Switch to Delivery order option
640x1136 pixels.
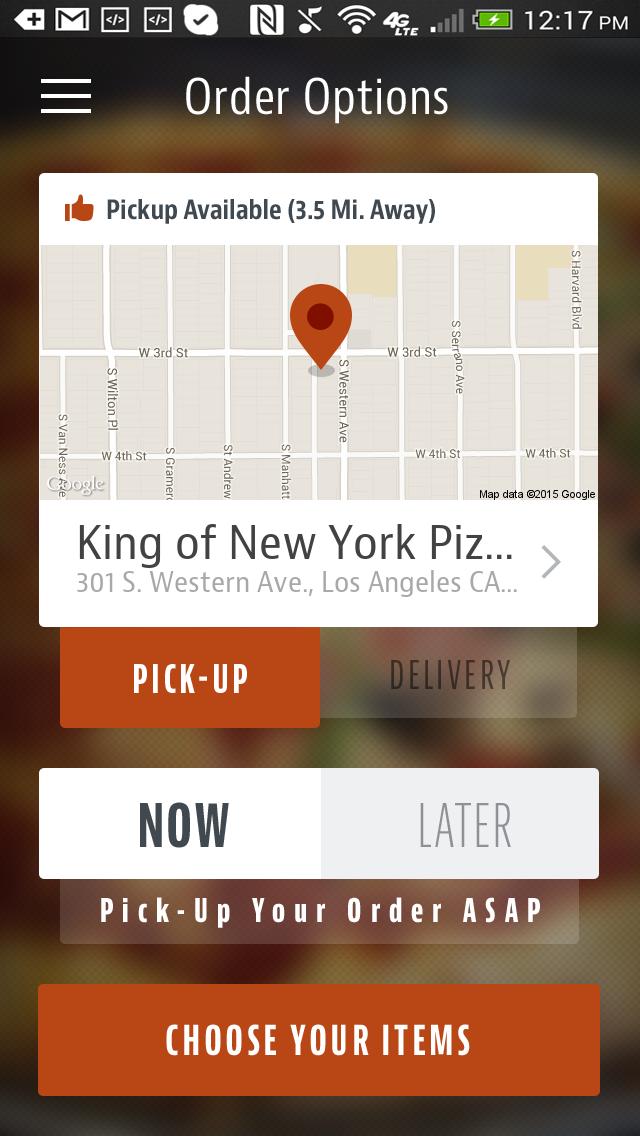point(449,675)
